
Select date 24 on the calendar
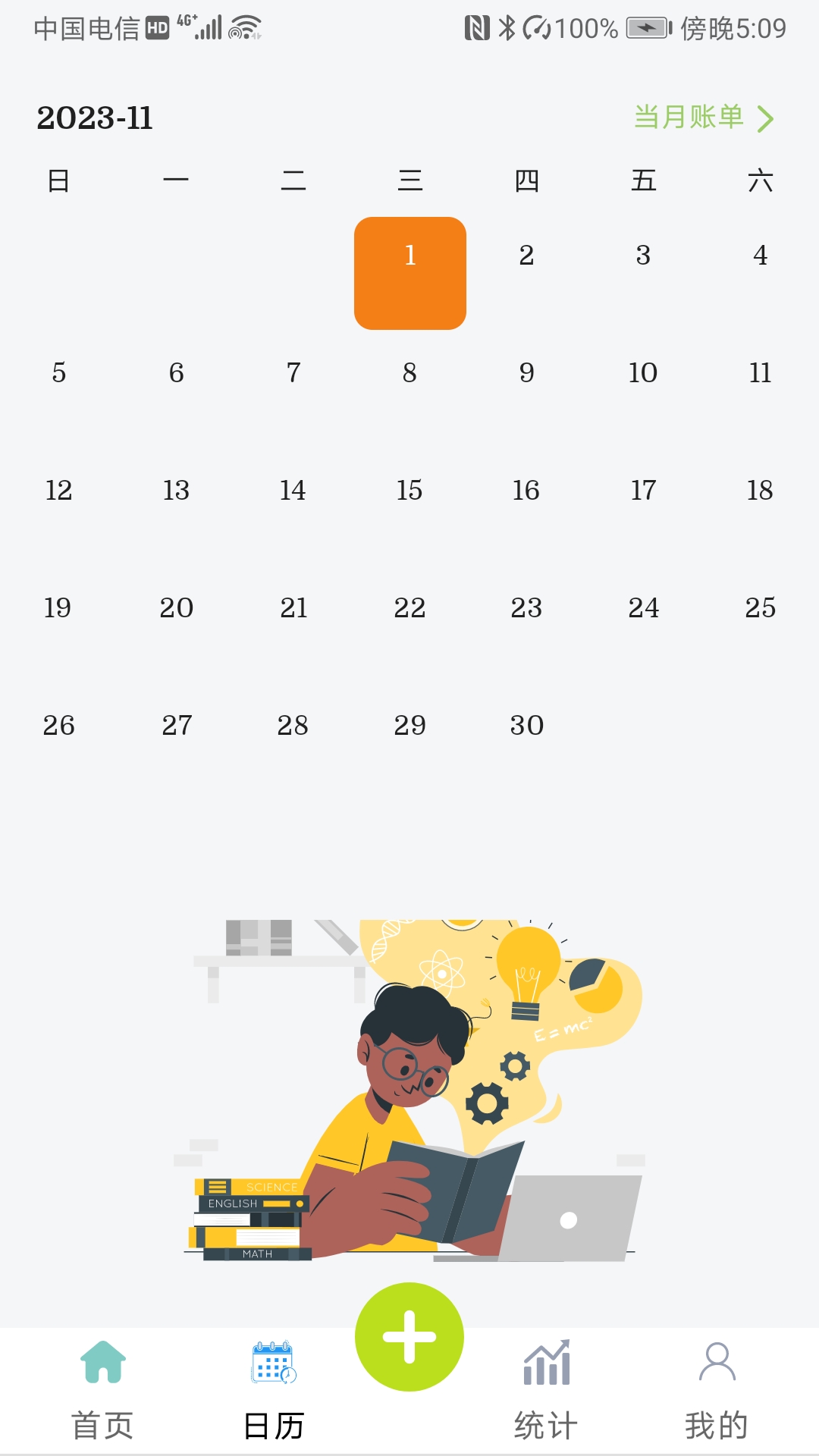coord(643,608)
